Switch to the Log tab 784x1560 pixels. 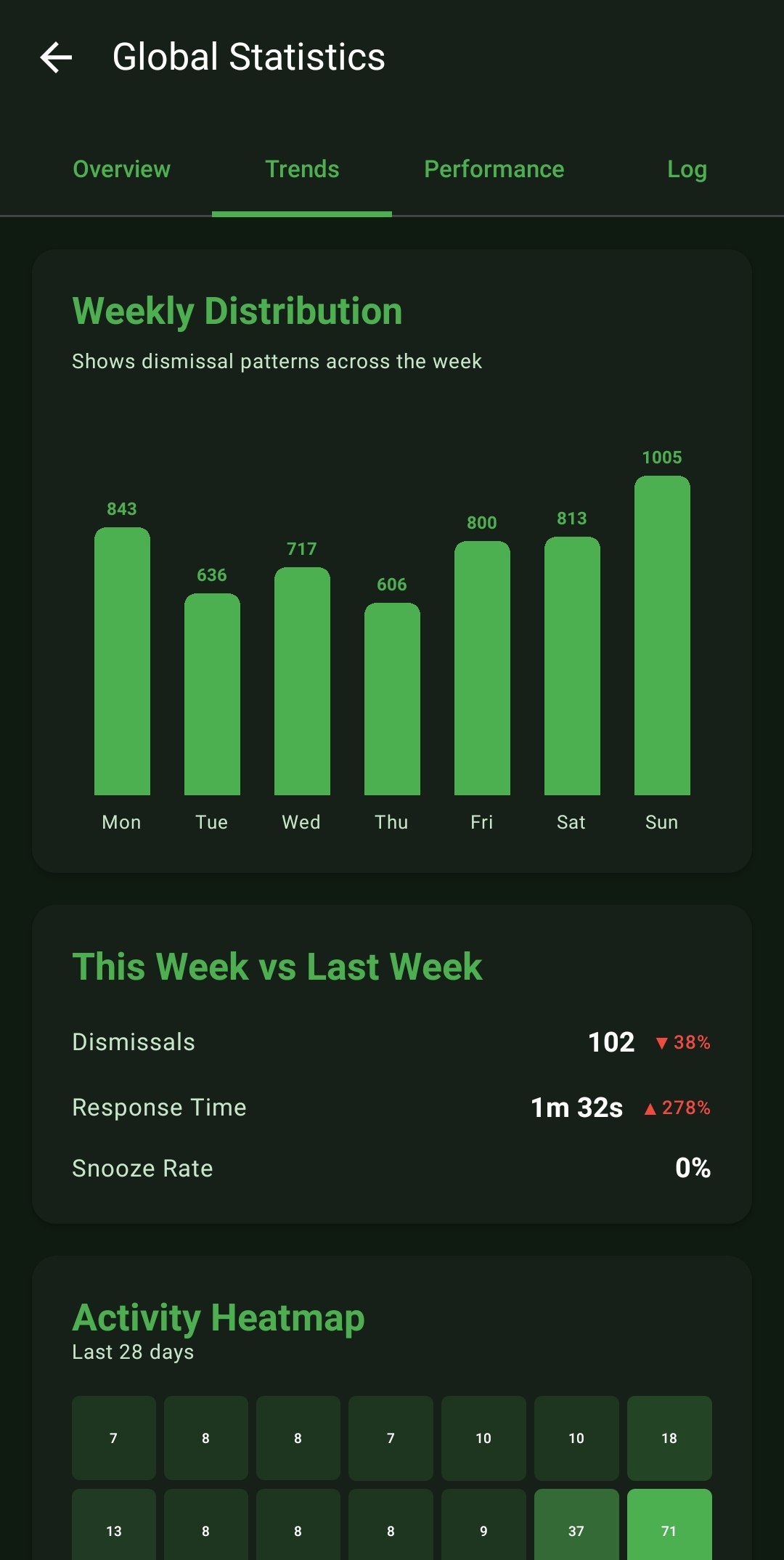coord(686,169)
